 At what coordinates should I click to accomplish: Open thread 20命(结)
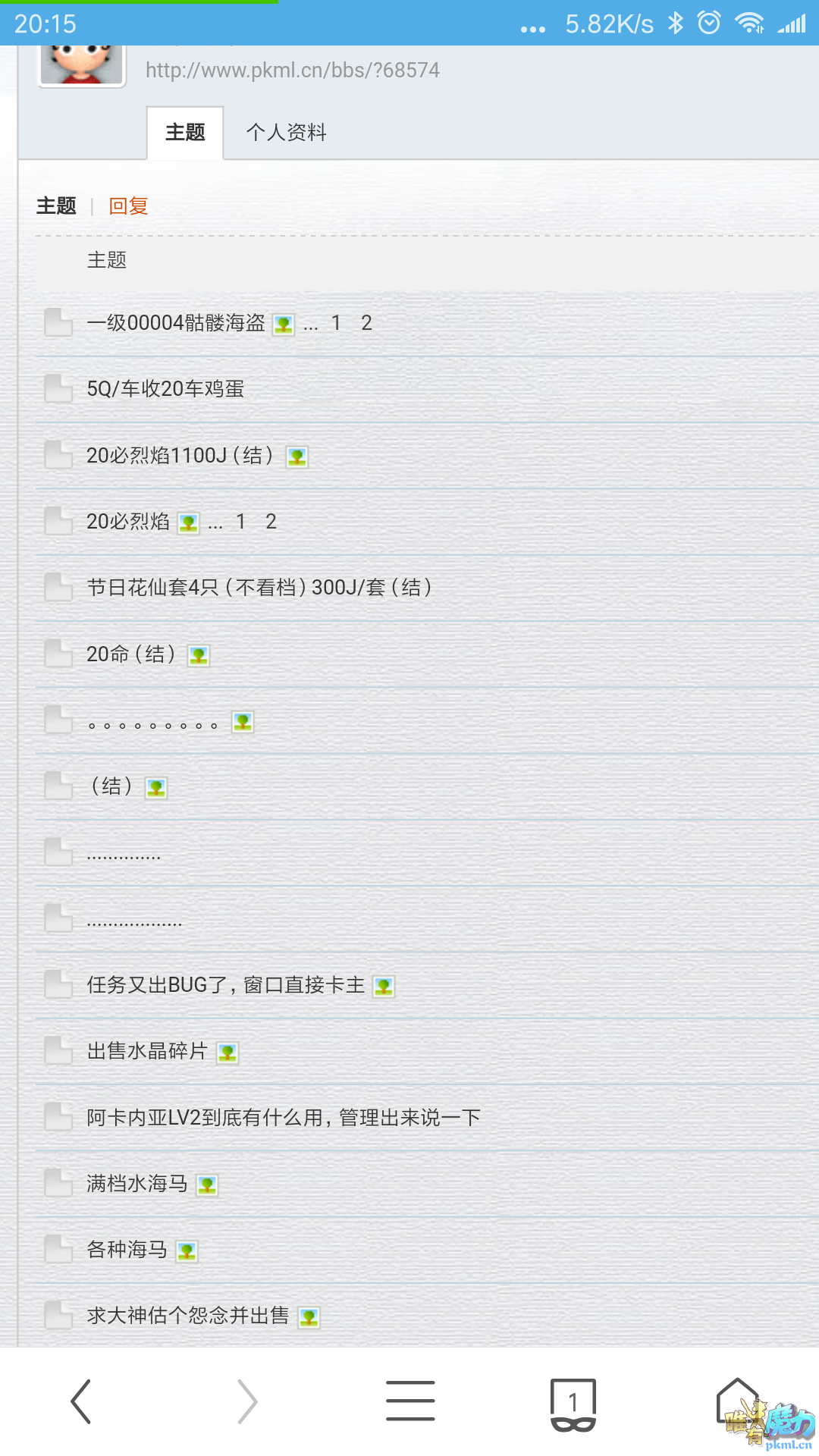131,654
